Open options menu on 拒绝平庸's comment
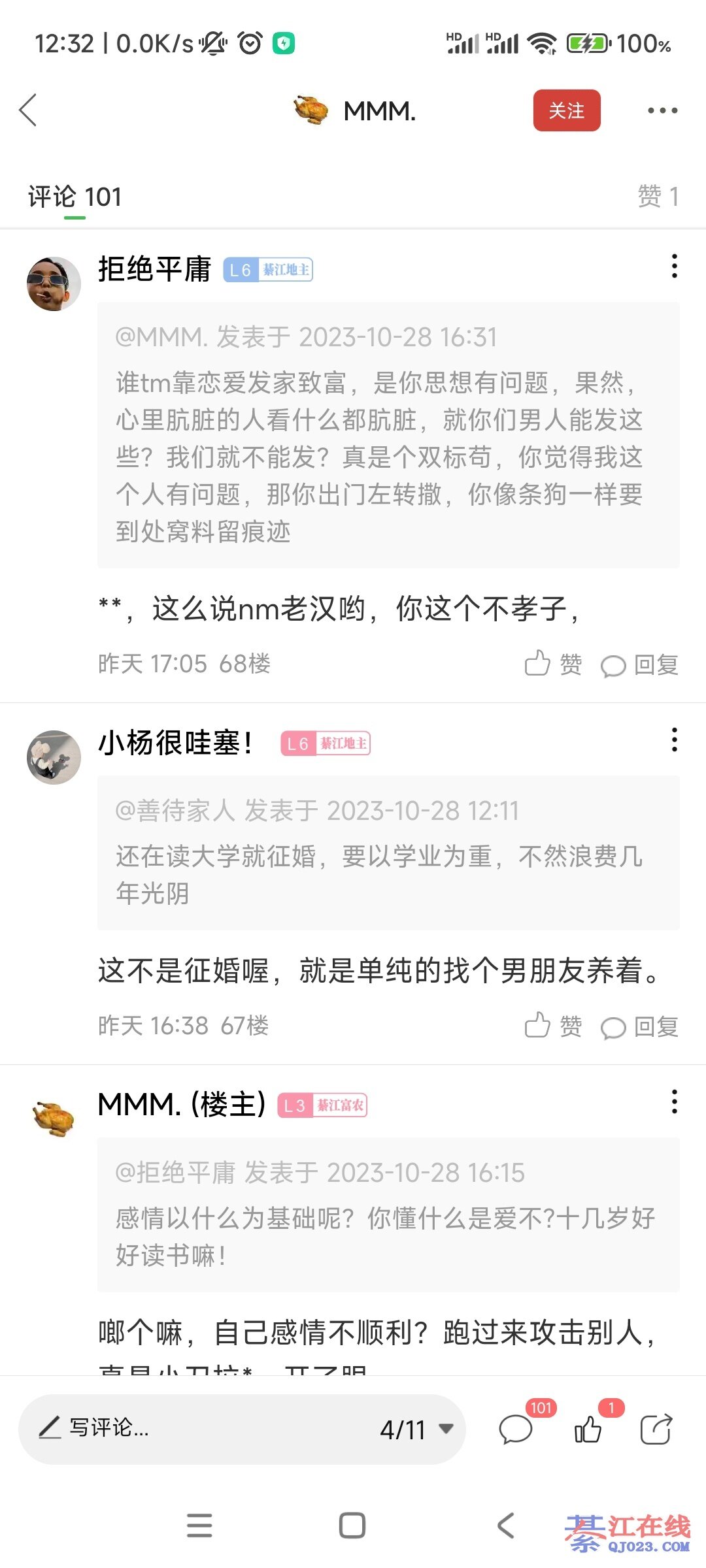The height and width of the screenshot is (1568, 706). pos(674,267)
